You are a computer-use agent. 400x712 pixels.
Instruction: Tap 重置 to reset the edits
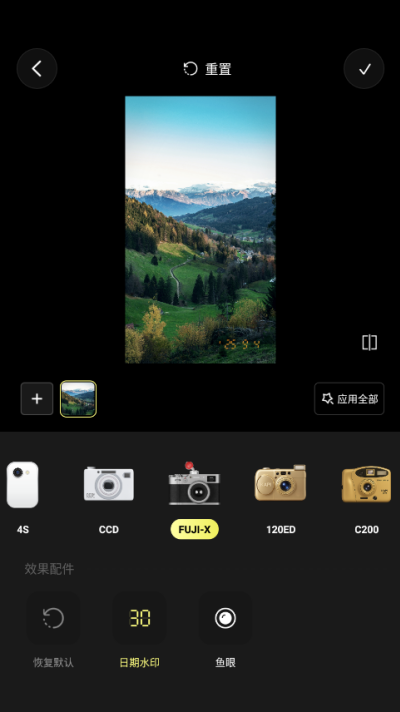pyautogui.click(x=207, y=69)
